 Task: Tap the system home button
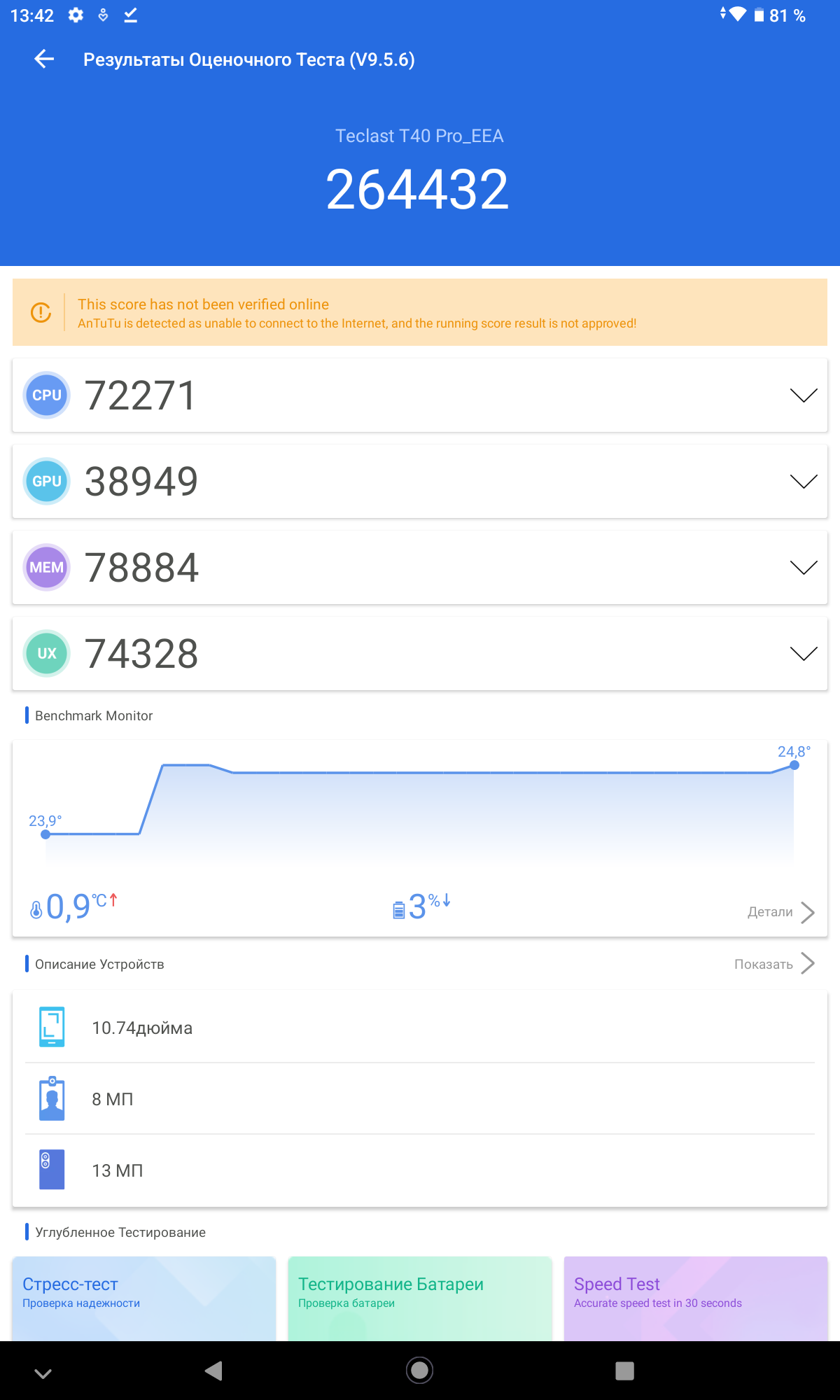pos(420,1370)
